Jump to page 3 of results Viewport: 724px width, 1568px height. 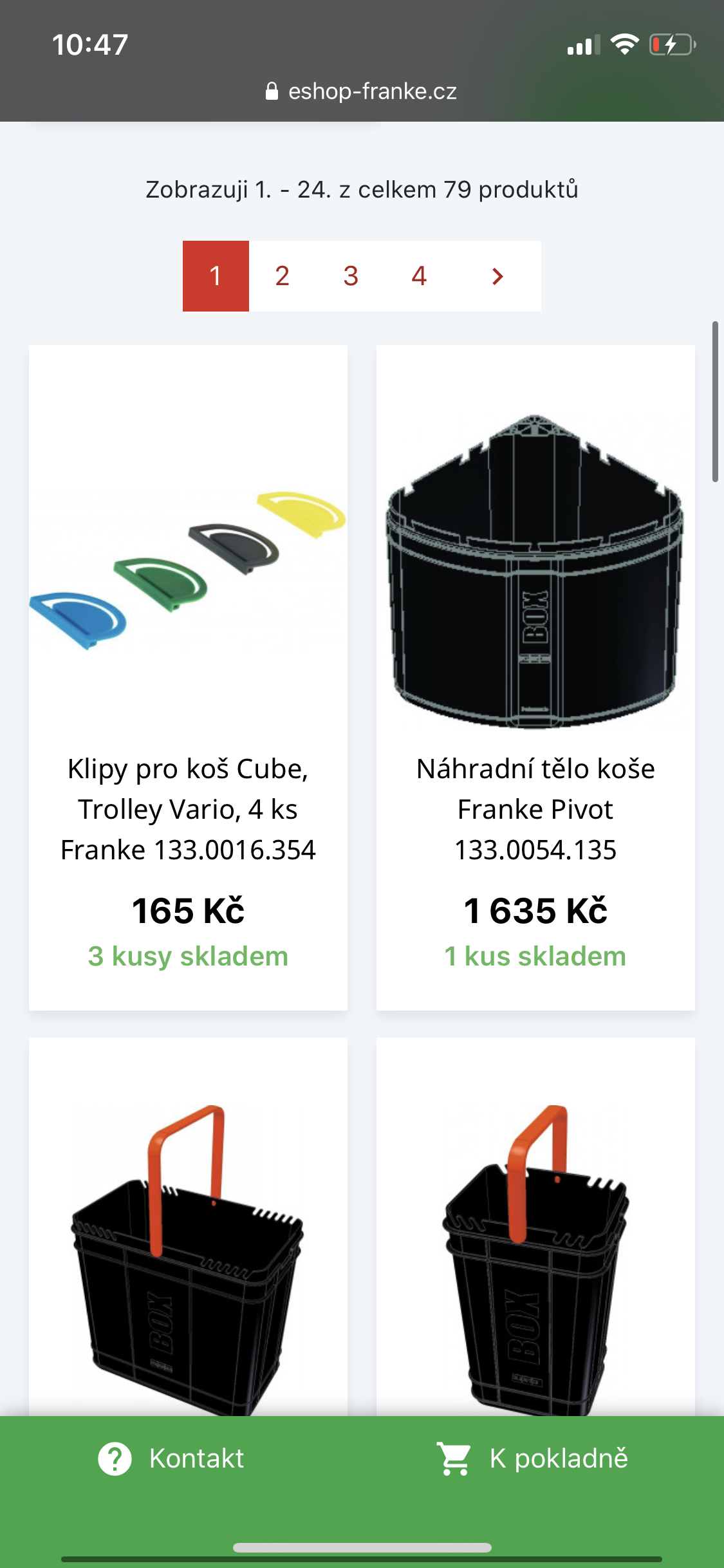[x=351, y=276]
